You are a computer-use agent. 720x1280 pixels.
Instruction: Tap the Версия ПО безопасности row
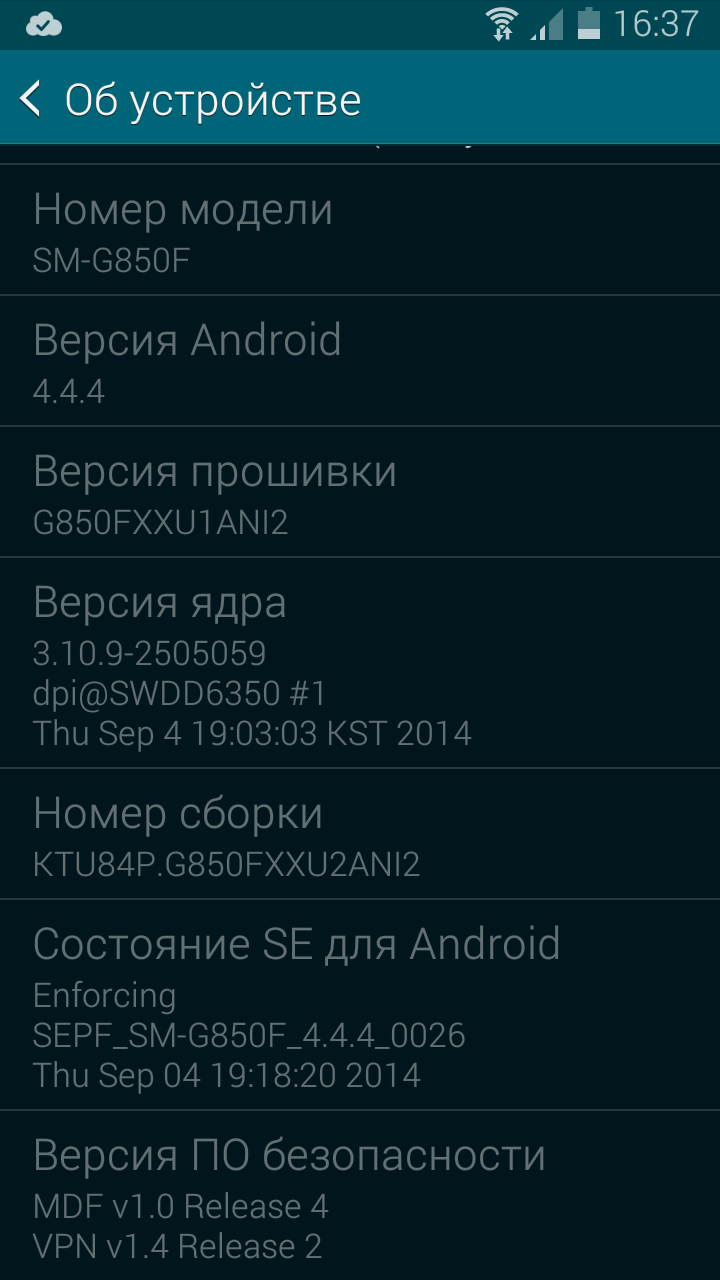tap(360, 1195)
